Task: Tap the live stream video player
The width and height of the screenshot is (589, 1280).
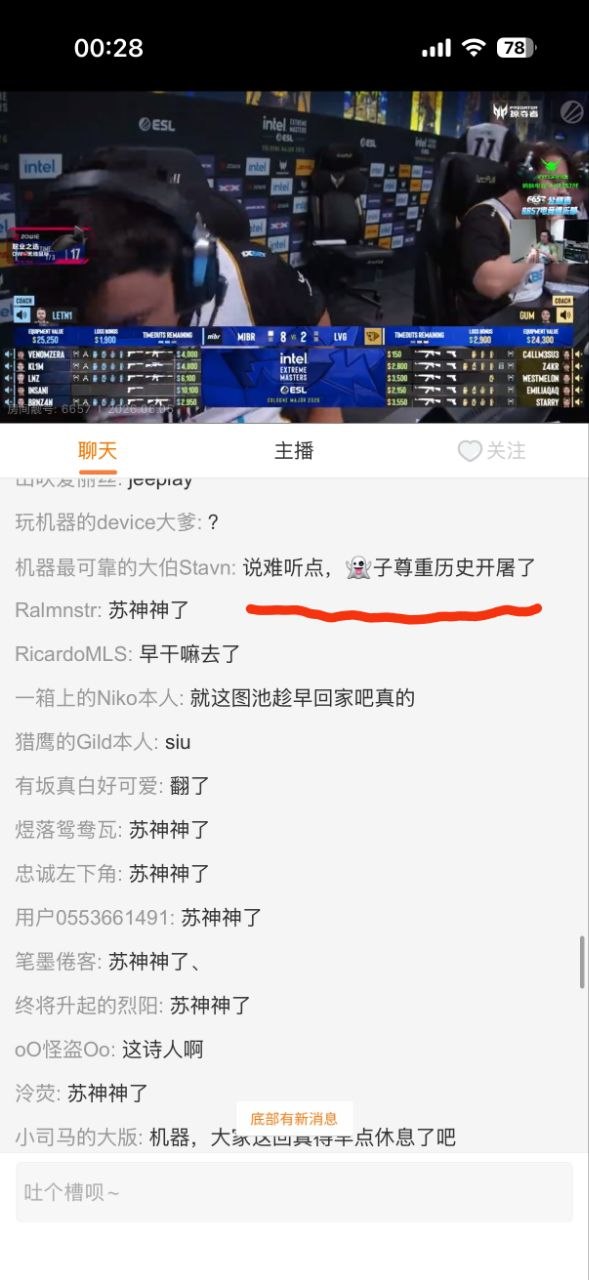Action: pyautogui.click(x=294, y=257)
